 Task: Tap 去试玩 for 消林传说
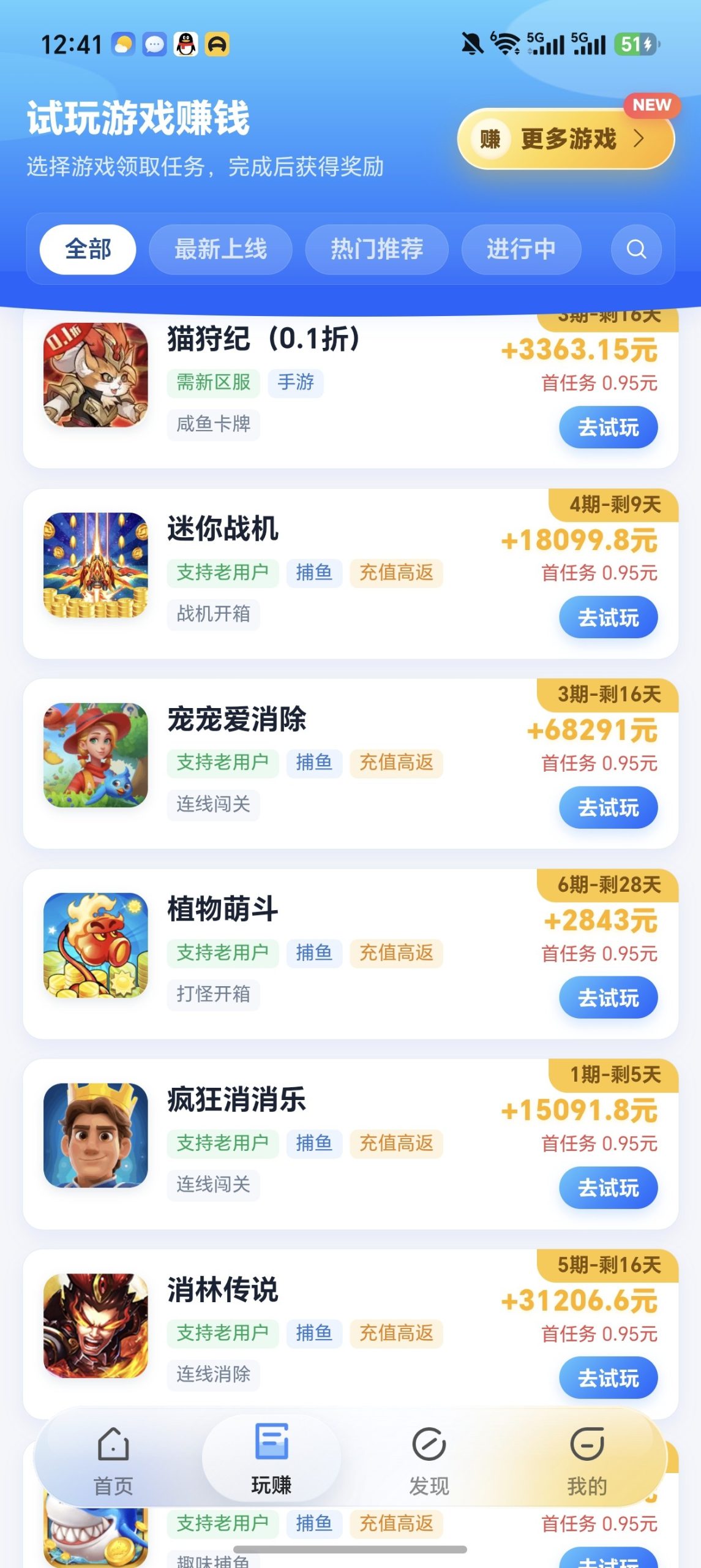[x=608, y=1378]
